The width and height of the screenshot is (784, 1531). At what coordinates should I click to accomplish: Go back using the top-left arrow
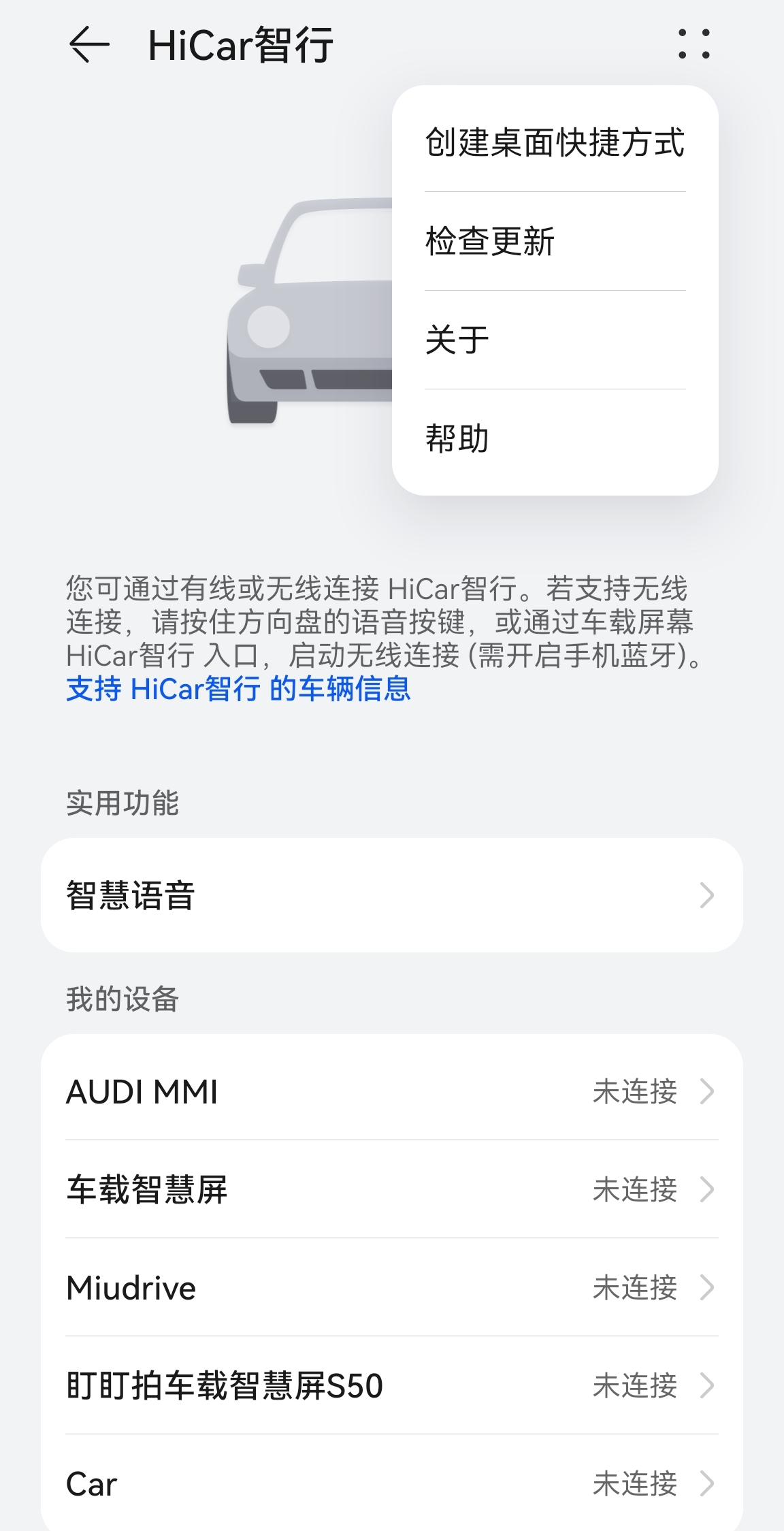tap(89, 45)
